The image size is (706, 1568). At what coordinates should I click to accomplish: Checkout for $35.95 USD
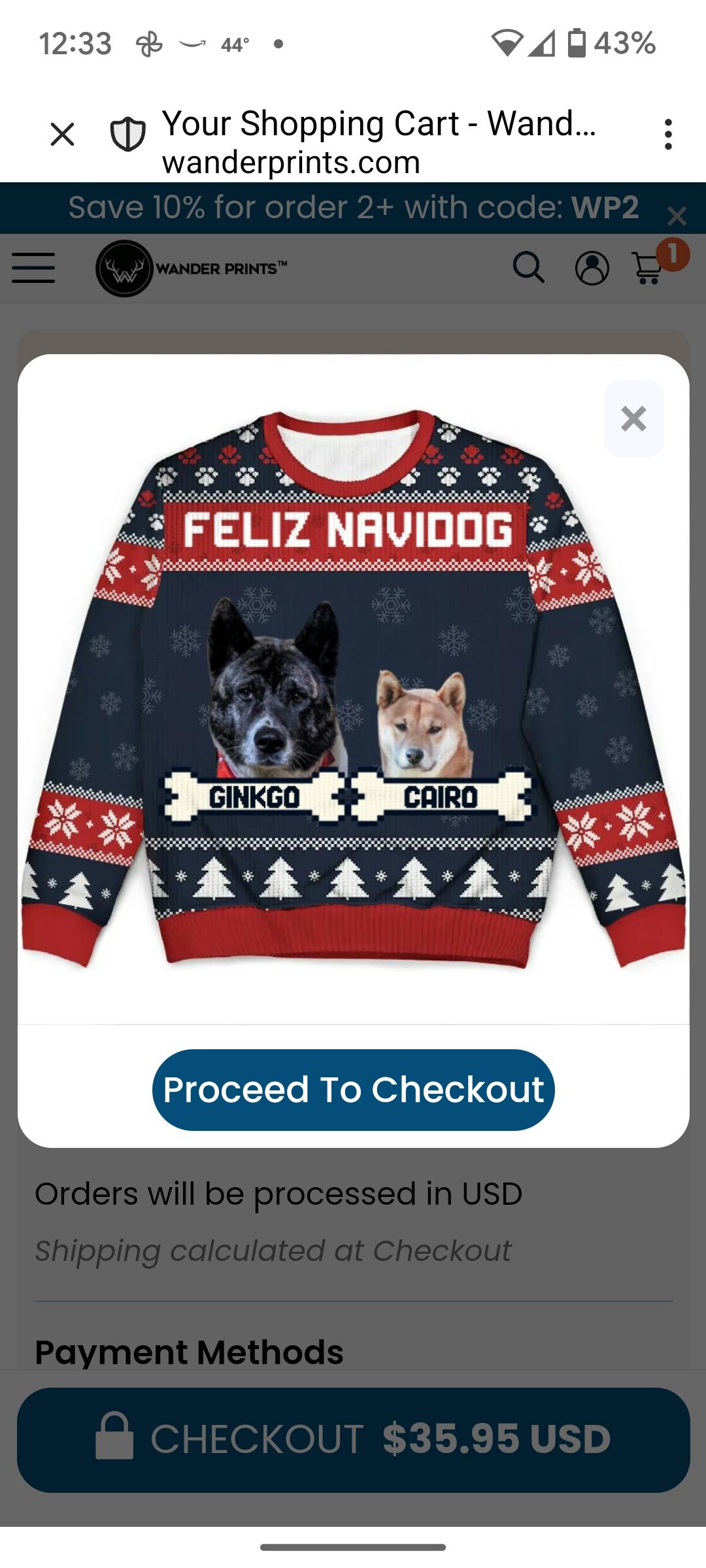pos(353,1439)
